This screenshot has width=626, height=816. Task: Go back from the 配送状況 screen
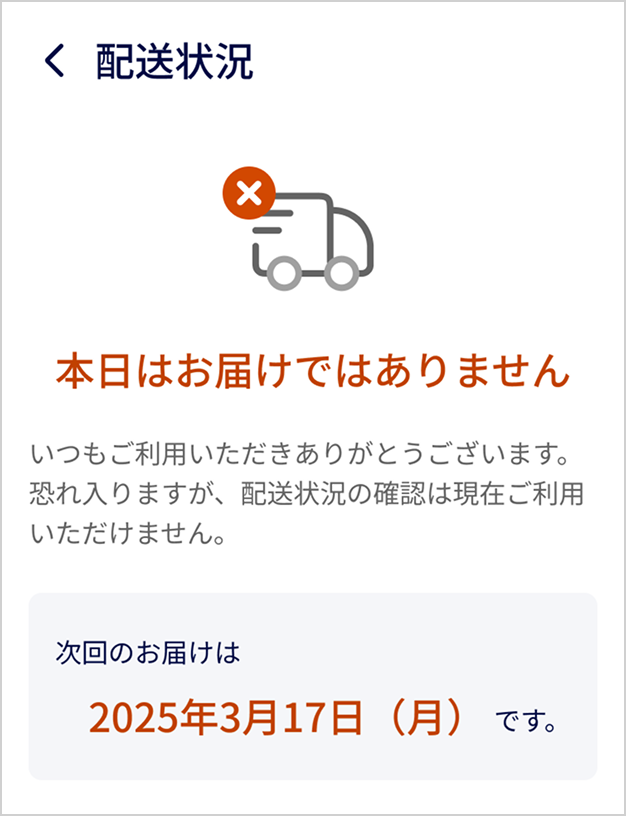pos(54,62)
